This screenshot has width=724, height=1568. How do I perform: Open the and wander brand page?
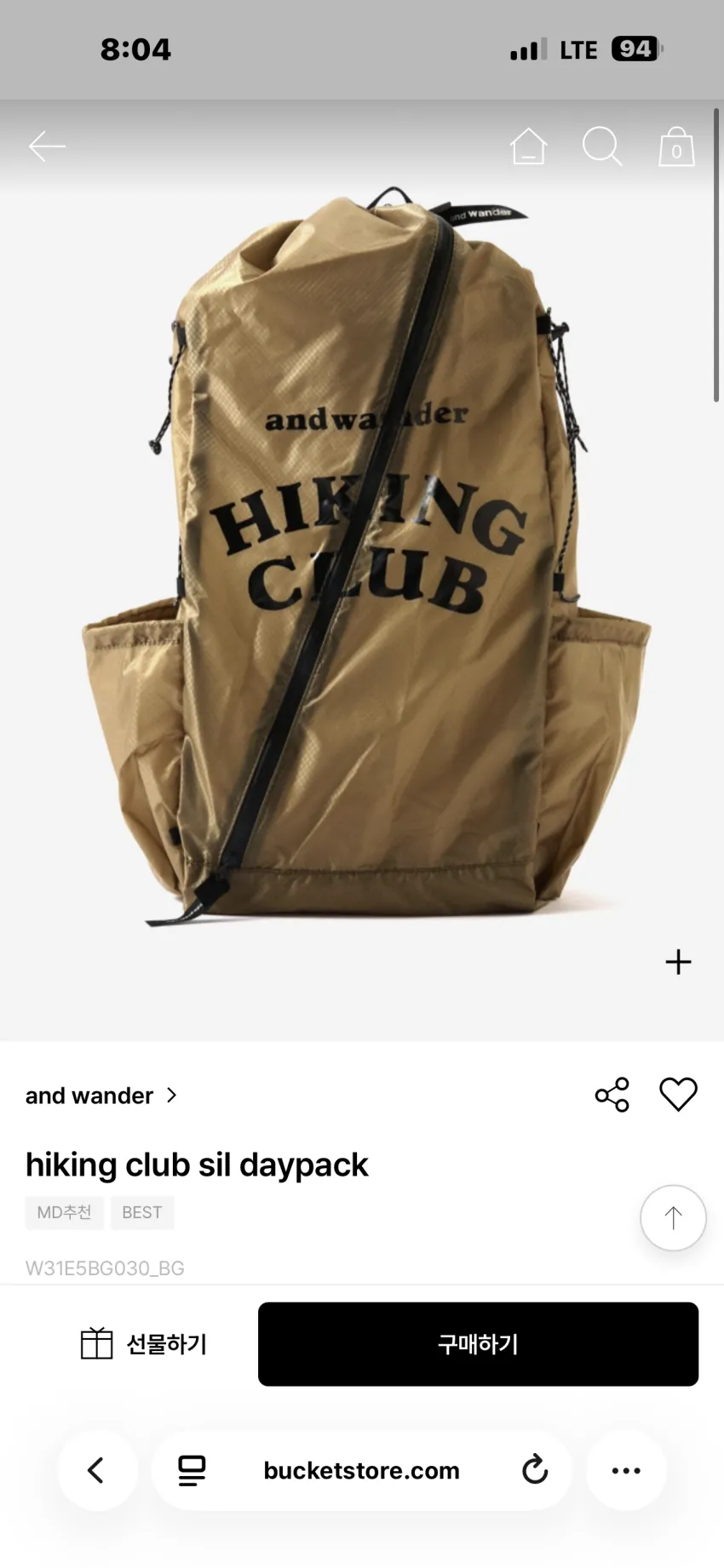pos(101,1096)
